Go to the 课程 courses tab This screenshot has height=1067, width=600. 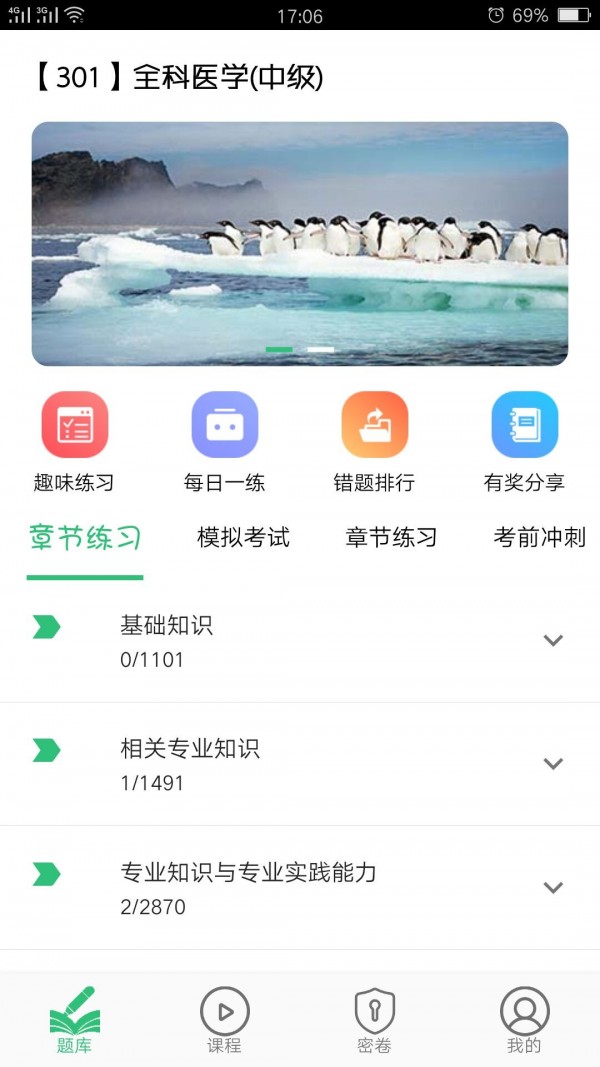(224, 1020)
